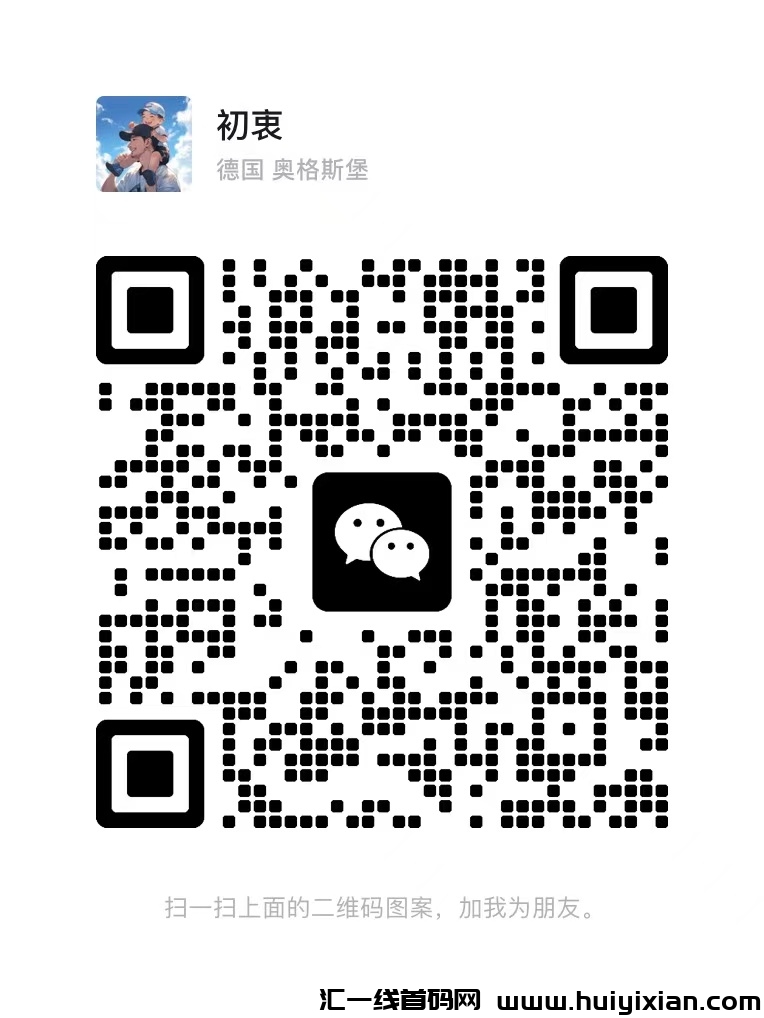Click the smaller chat bubble of the logo

(401, 556)
